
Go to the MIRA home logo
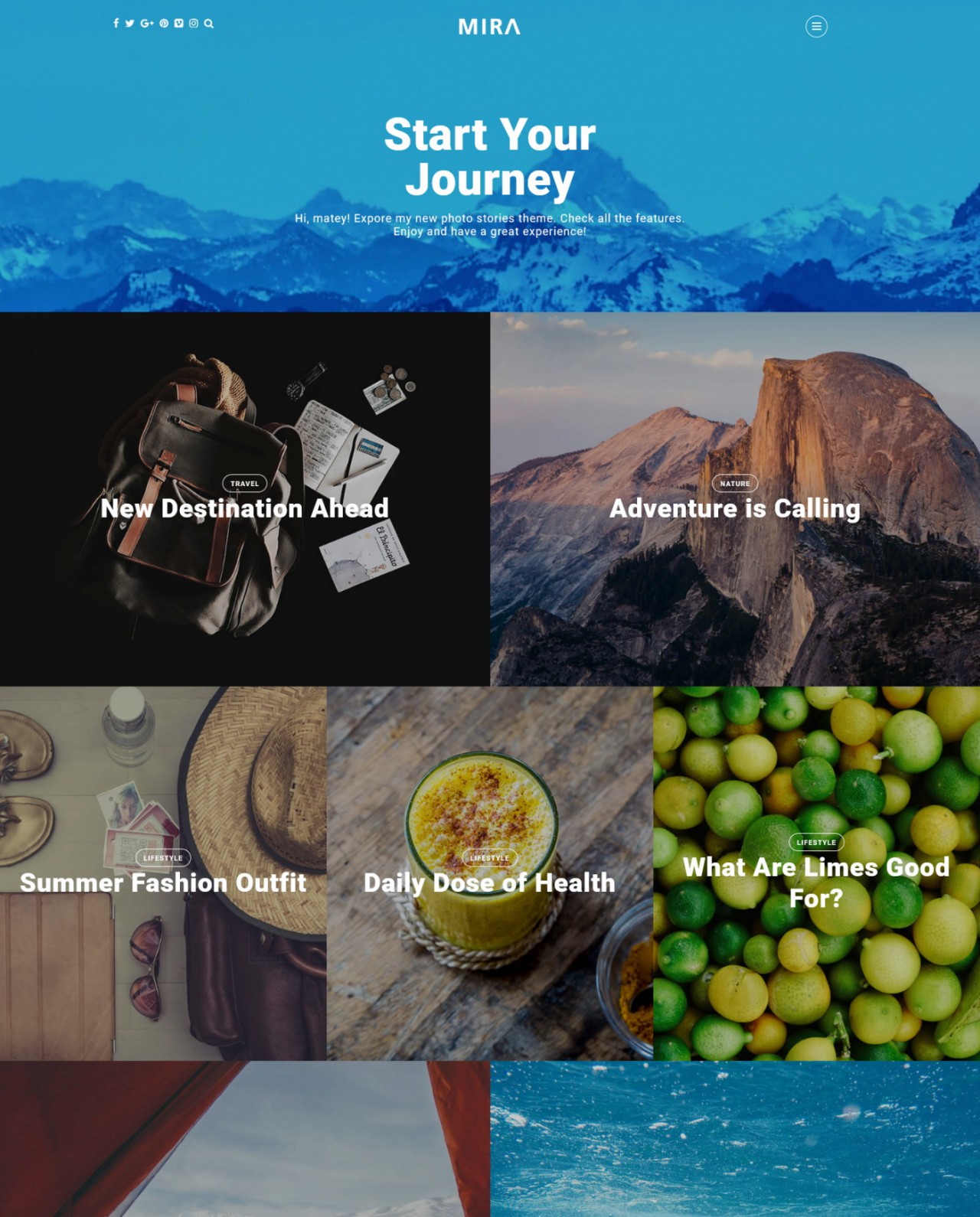(489, 27)
